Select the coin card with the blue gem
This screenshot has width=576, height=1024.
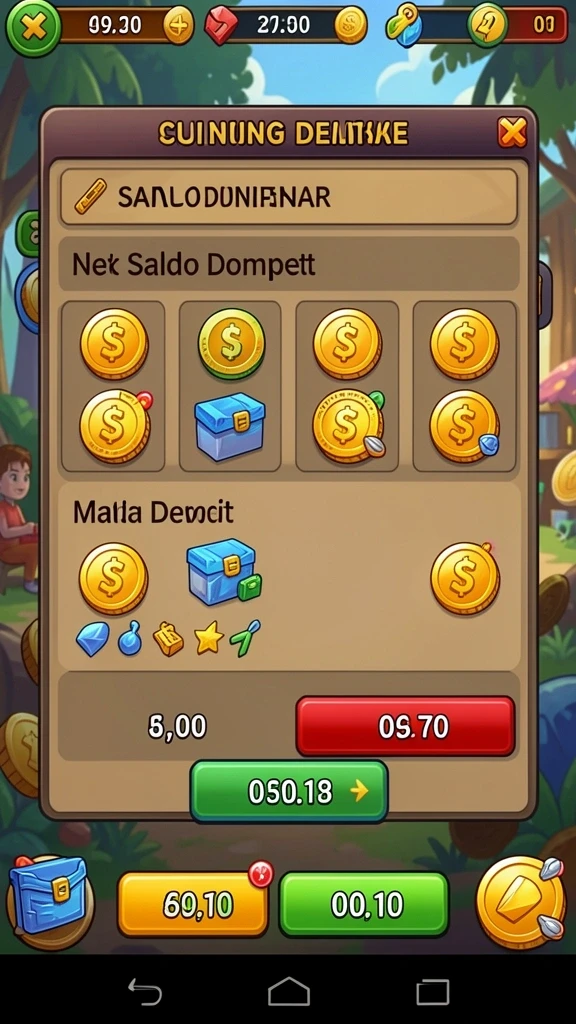click(464, 386)
